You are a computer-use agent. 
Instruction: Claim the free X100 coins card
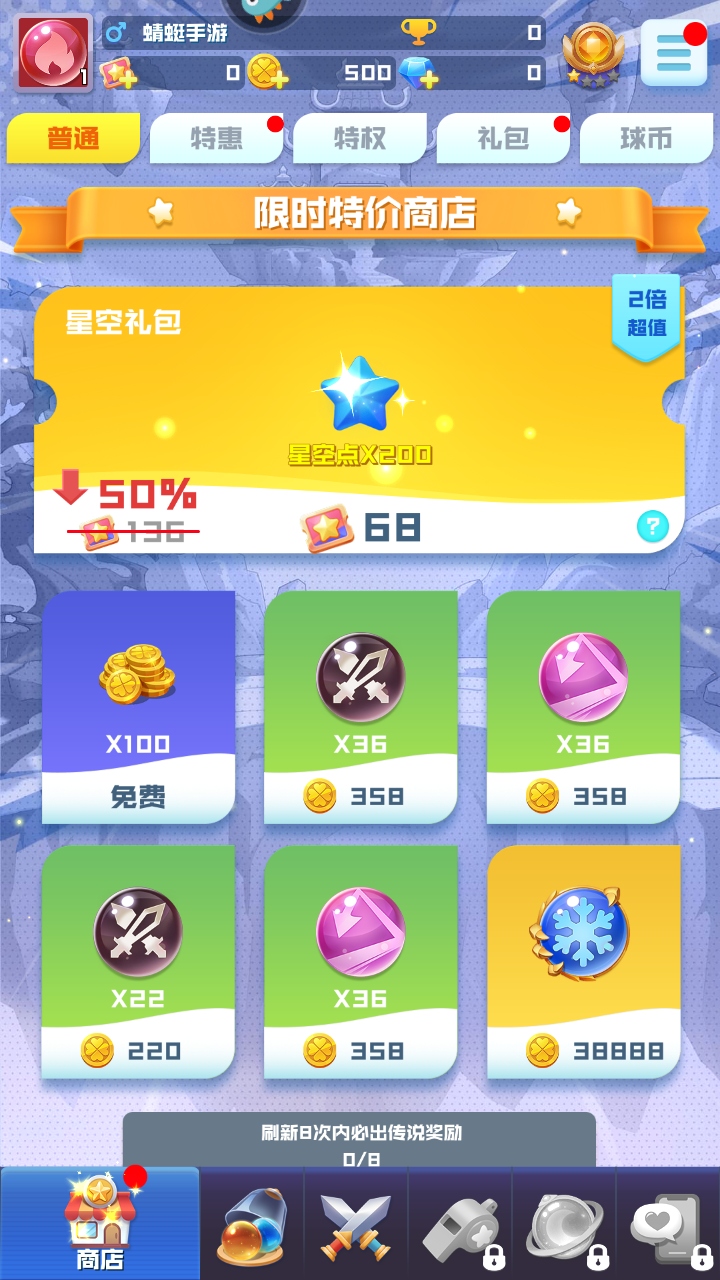138,706
